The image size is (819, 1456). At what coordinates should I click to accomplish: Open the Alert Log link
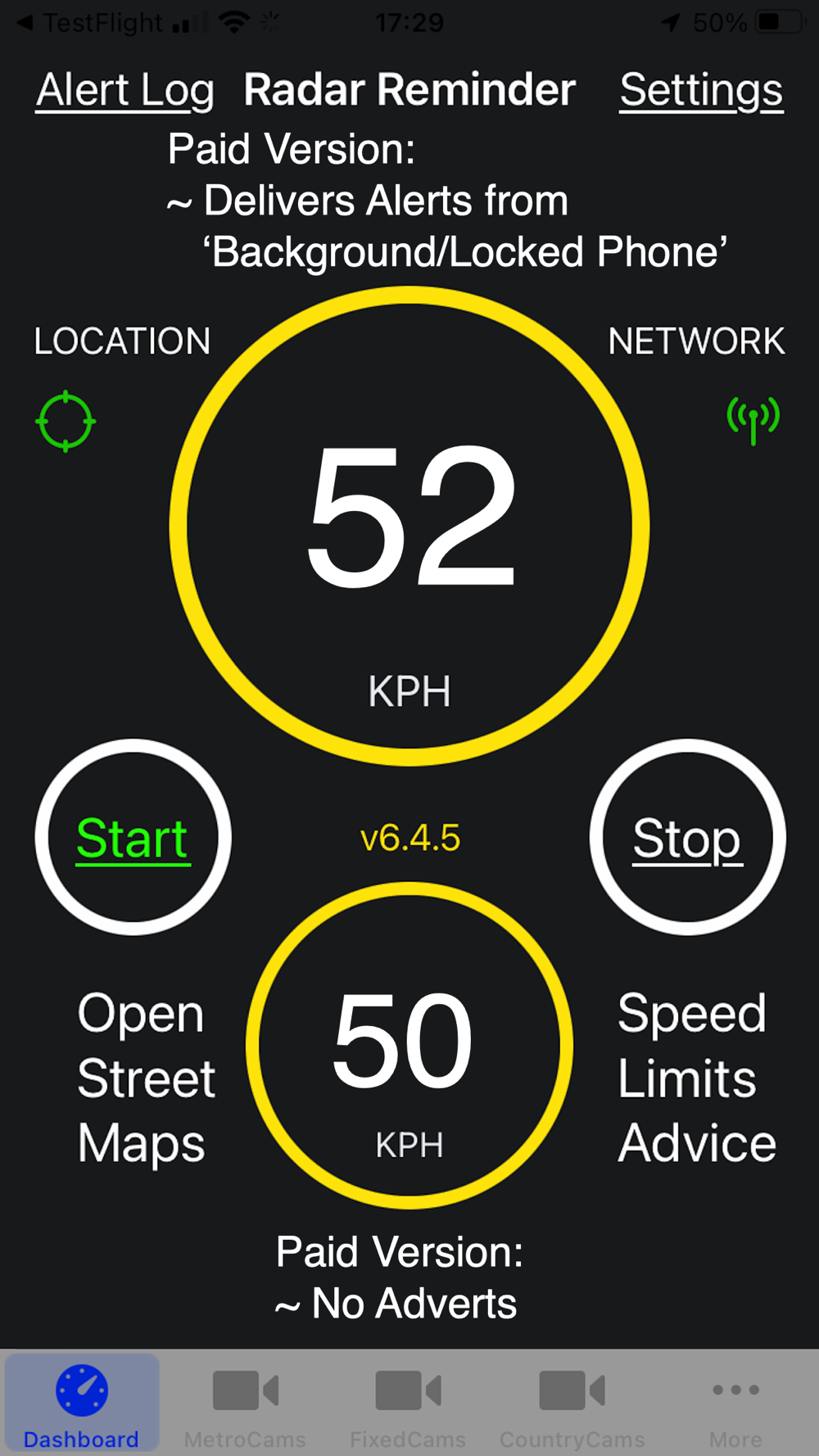125,90
